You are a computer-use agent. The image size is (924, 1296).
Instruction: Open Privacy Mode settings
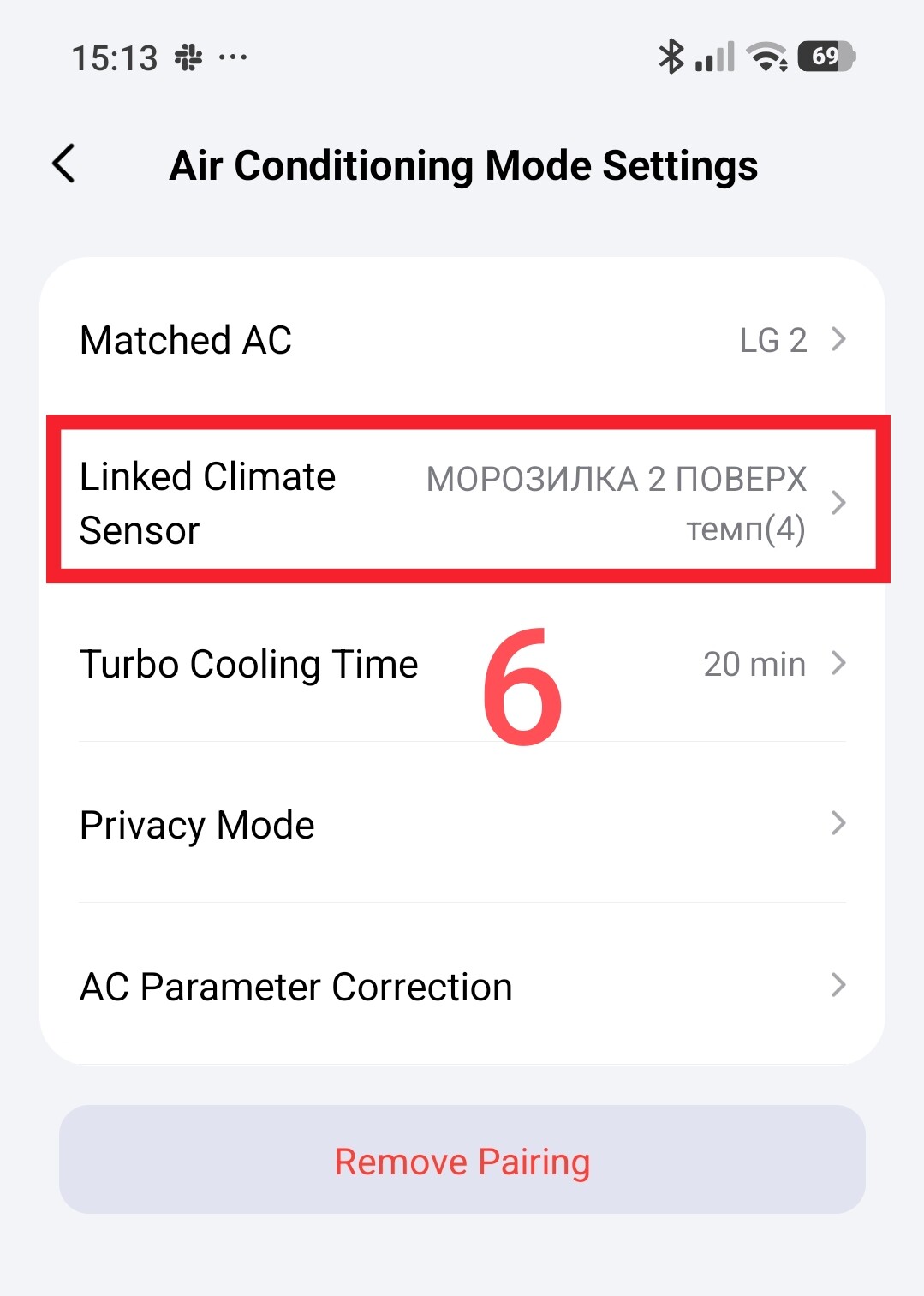[x=462, y=825]
